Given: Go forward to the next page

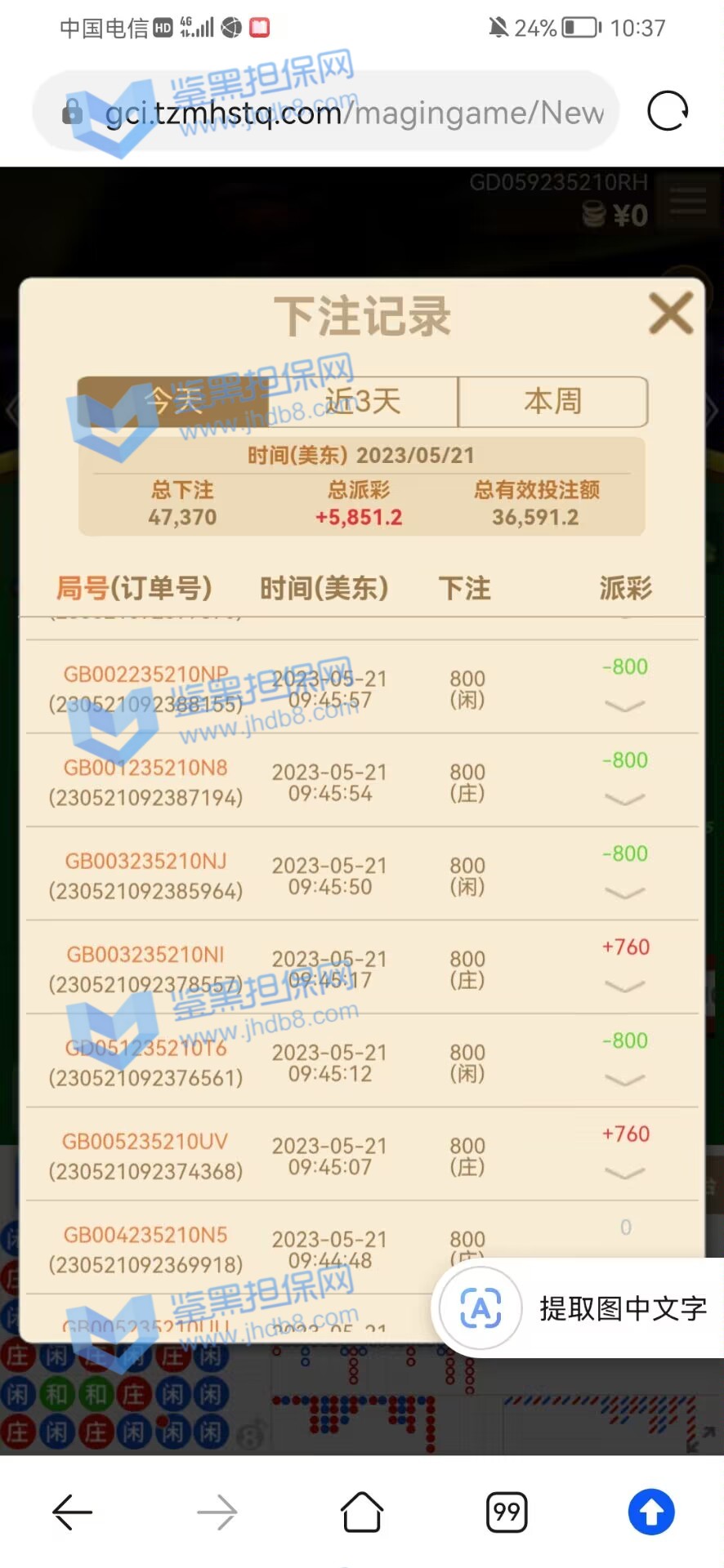Looking at the screenshot, I should pyautogui.click(x=217, y=1512).
